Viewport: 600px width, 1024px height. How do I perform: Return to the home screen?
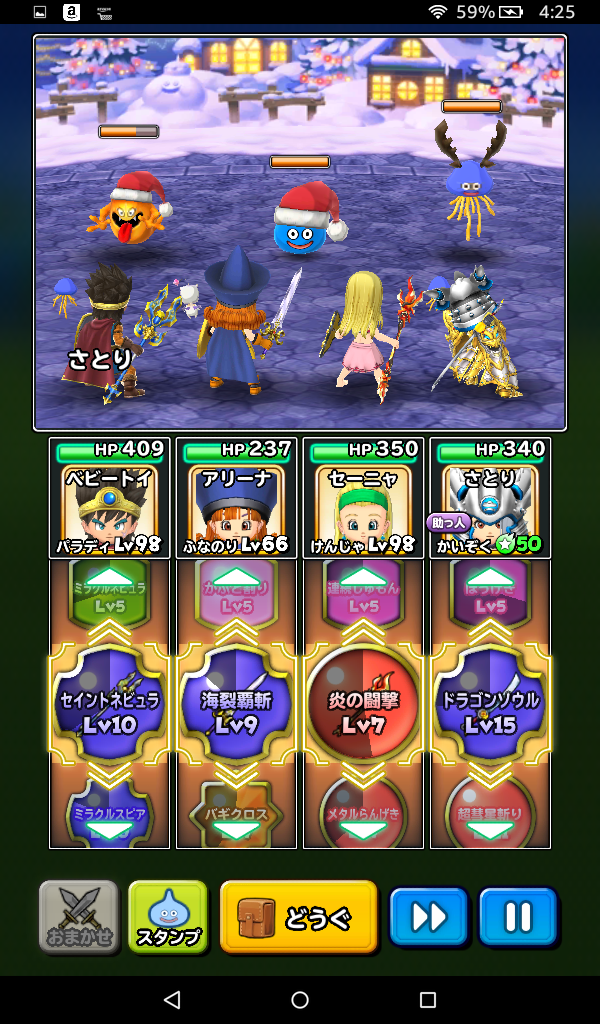300,999
